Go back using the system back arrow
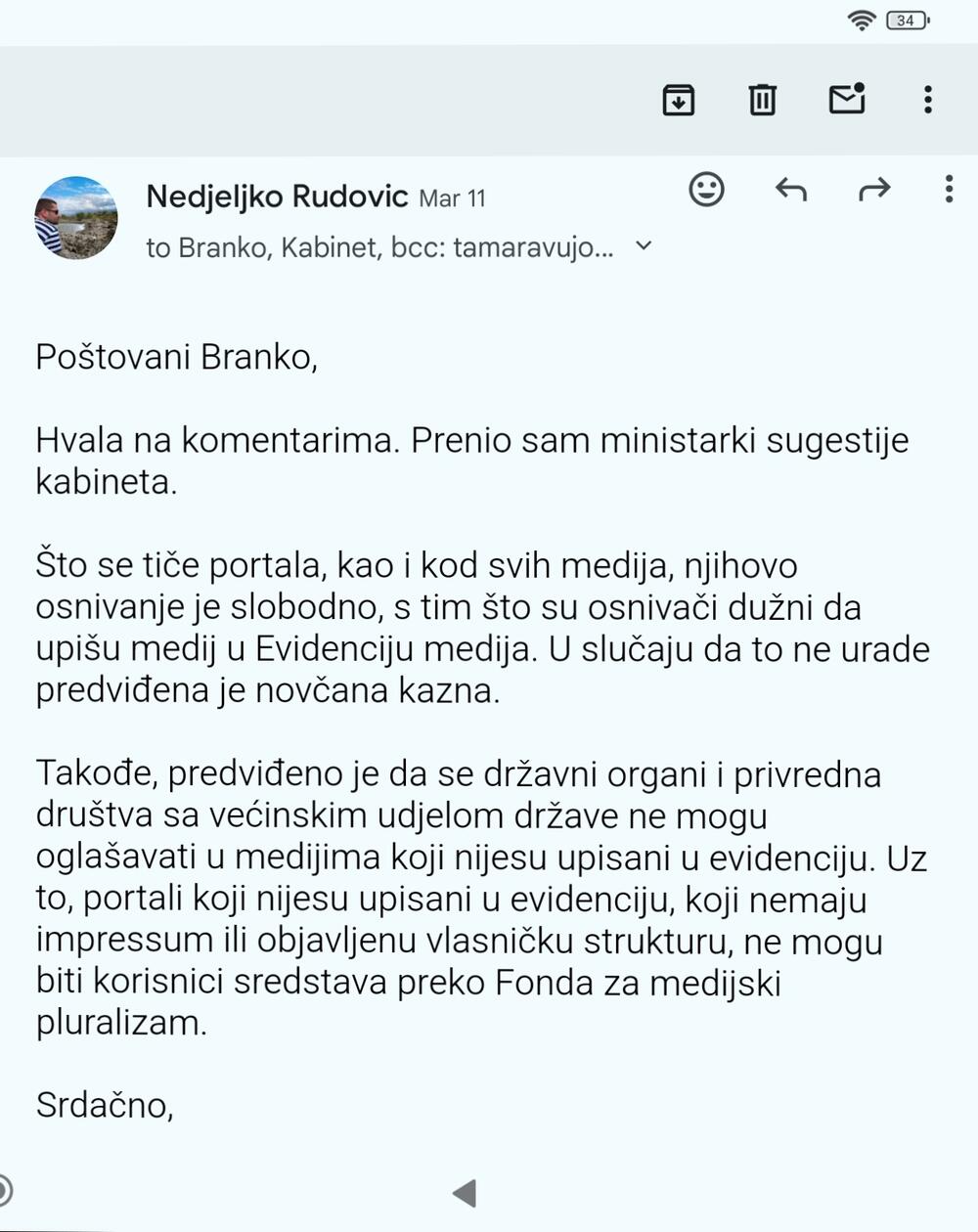 tap(466, 1192)
